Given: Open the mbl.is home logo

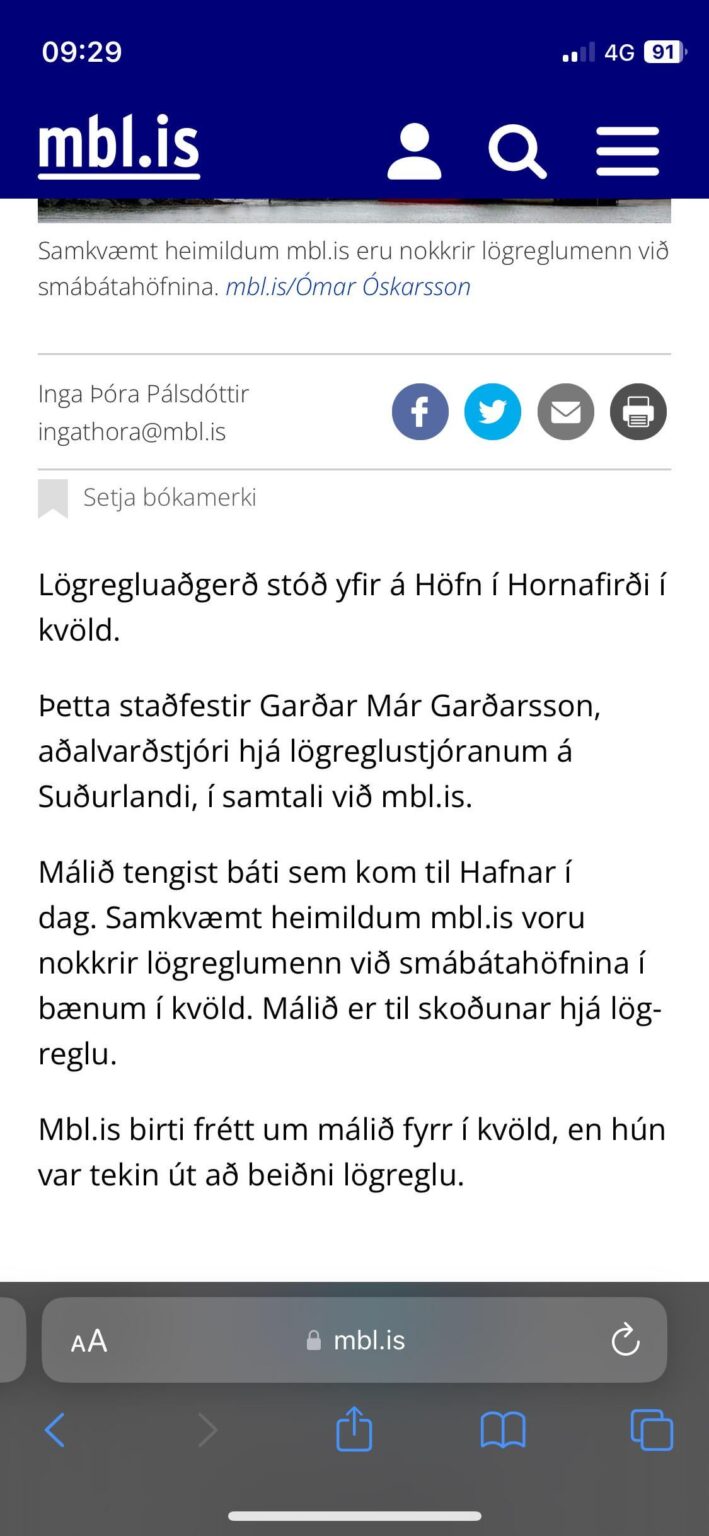Looking at the screenshot, I should pos(119,149).
